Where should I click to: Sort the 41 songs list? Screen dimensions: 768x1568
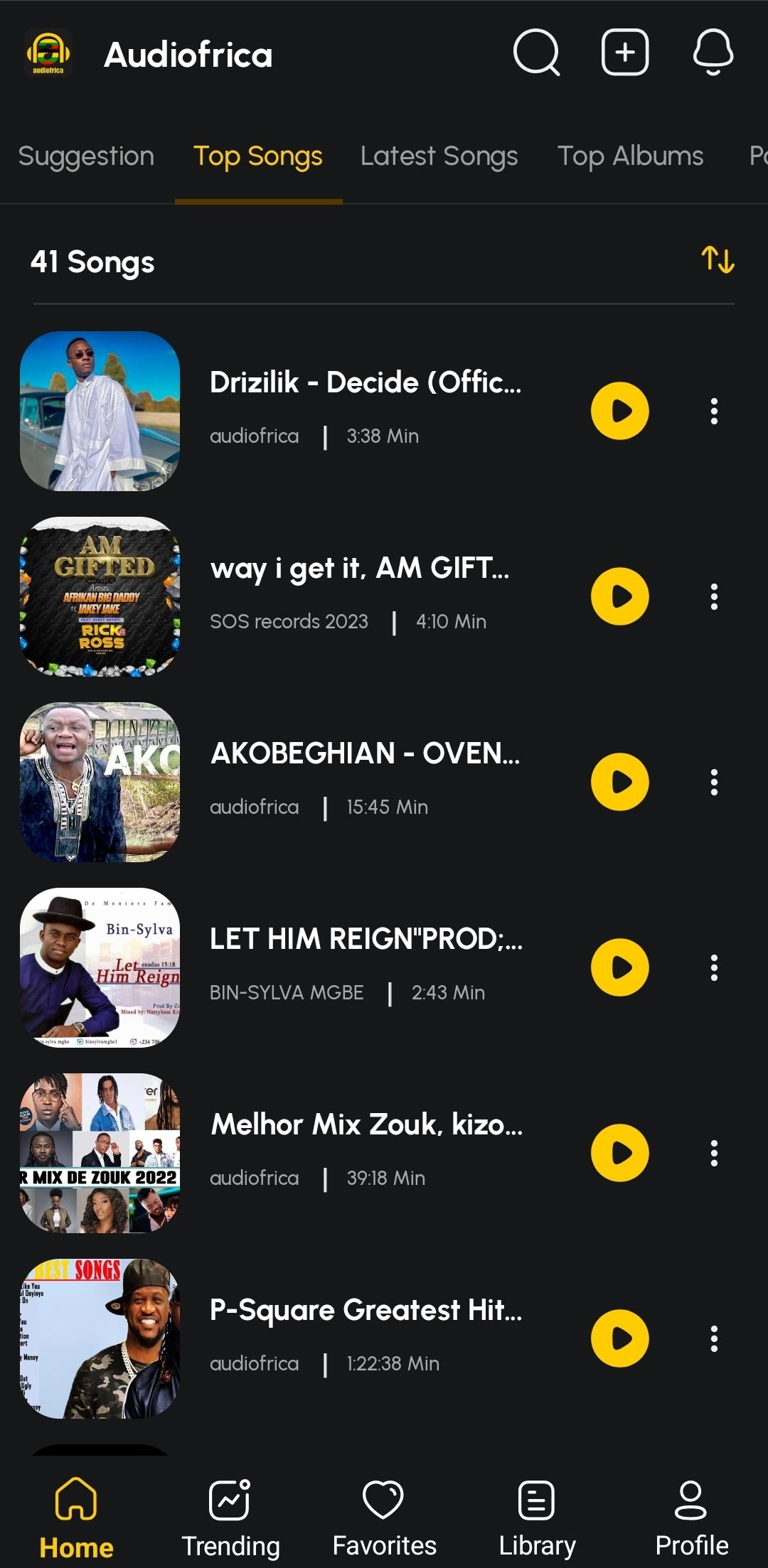click(x=718, y=260)
